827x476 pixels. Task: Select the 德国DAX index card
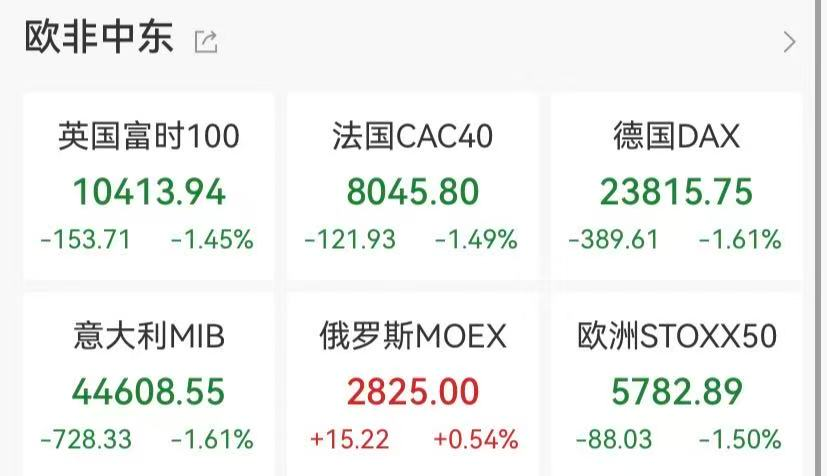(676, 187)
